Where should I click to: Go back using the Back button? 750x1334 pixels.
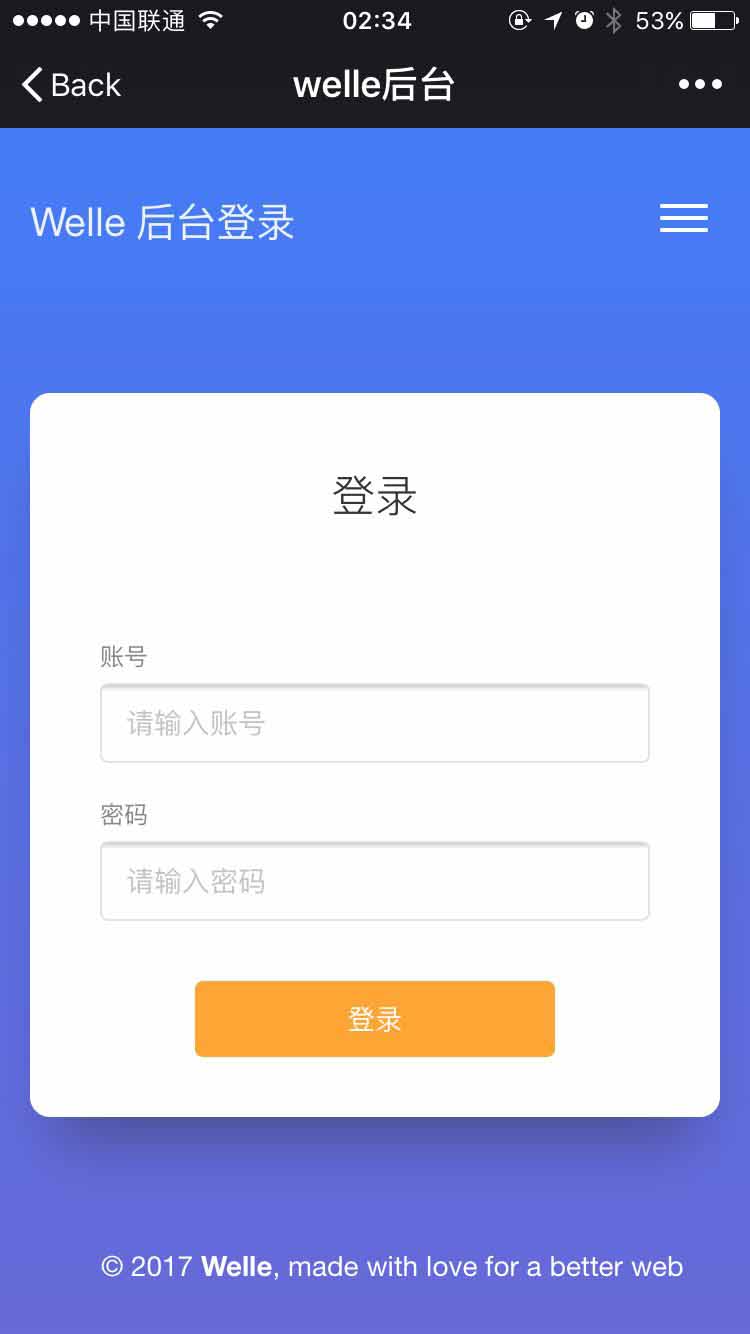(72, 85)
